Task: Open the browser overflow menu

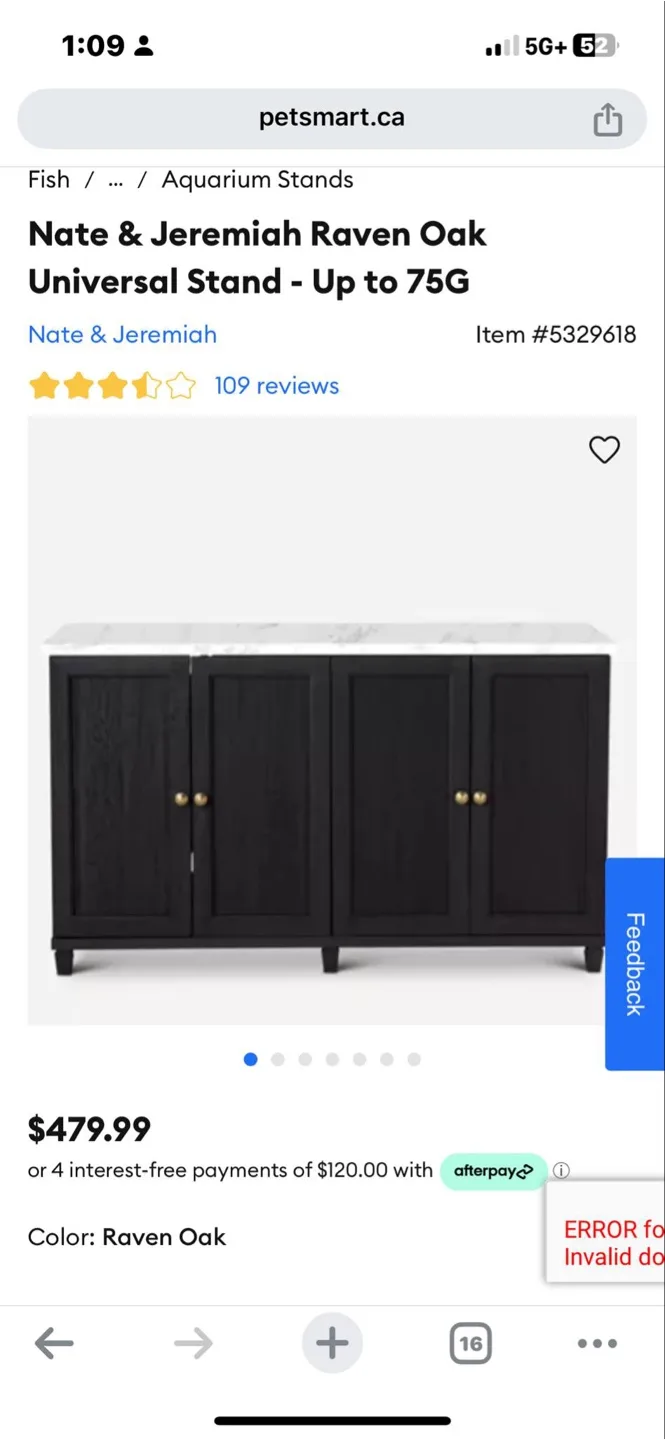Action: coord(597,1343)
